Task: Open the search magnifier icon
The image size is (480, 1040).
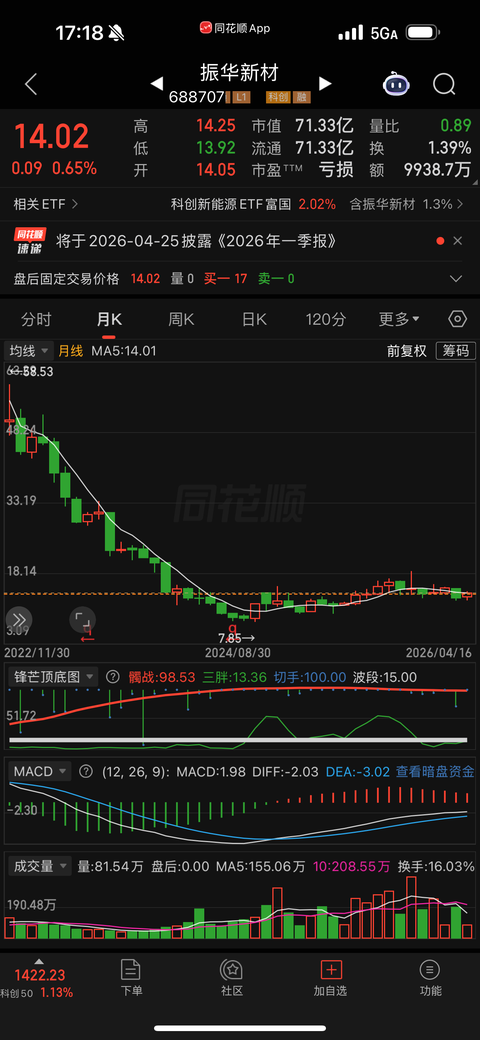Action: 444,84
